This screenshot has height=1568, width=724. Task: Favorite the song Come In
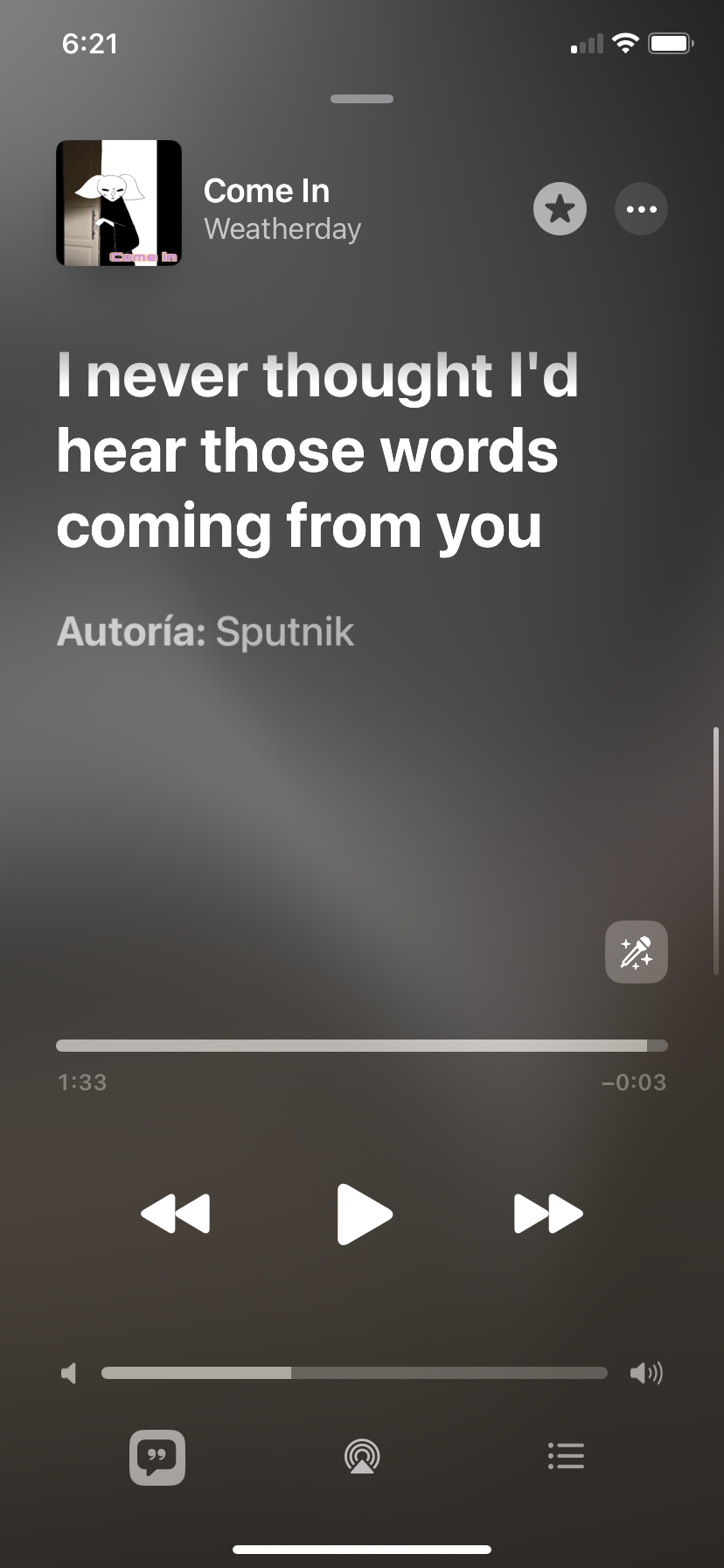pyautogui.click(x=560, y=209)
